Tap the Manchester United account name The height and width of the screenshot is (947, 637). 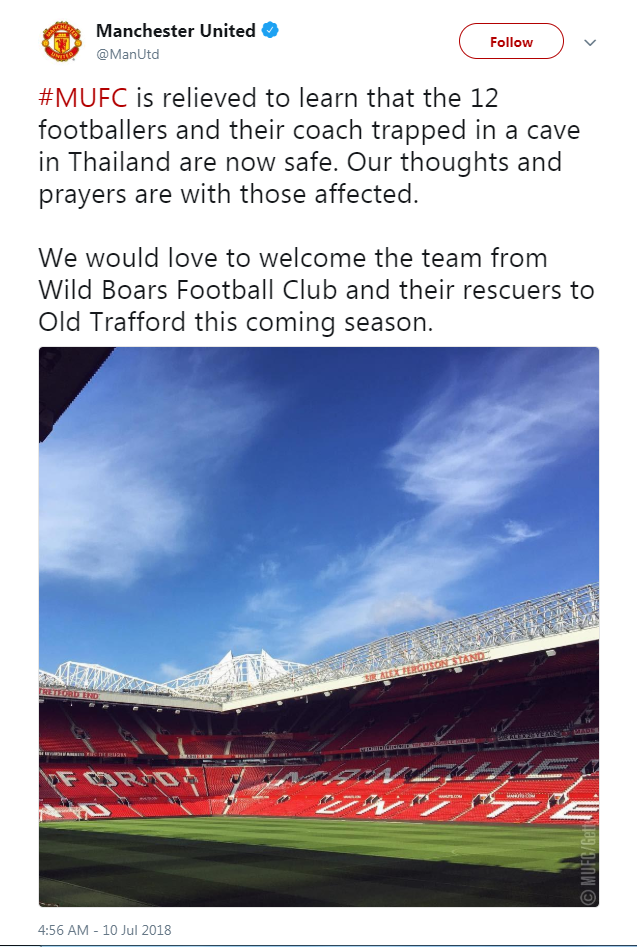[176, 31]
